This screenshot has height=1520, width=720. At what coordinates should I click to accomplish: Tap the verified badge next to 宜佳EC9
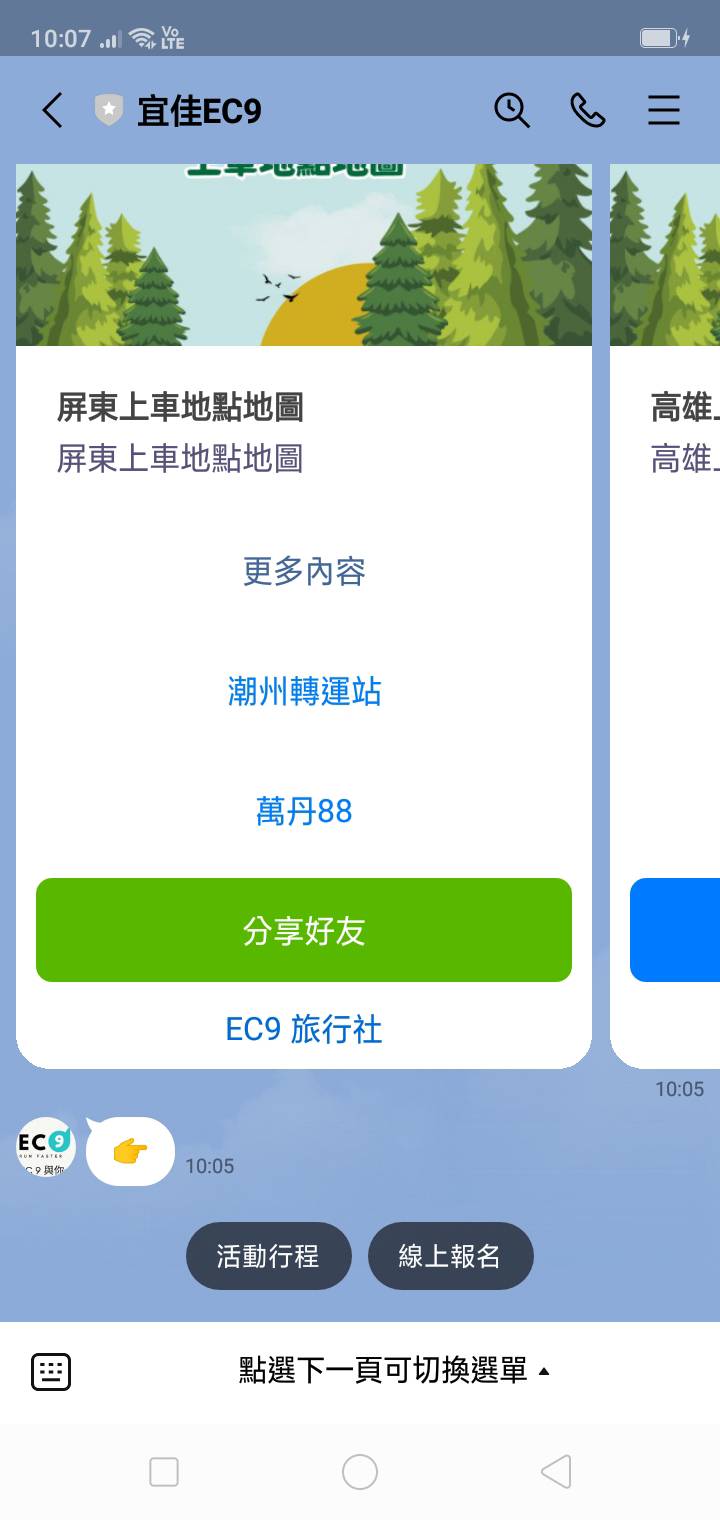click(107, 110)
